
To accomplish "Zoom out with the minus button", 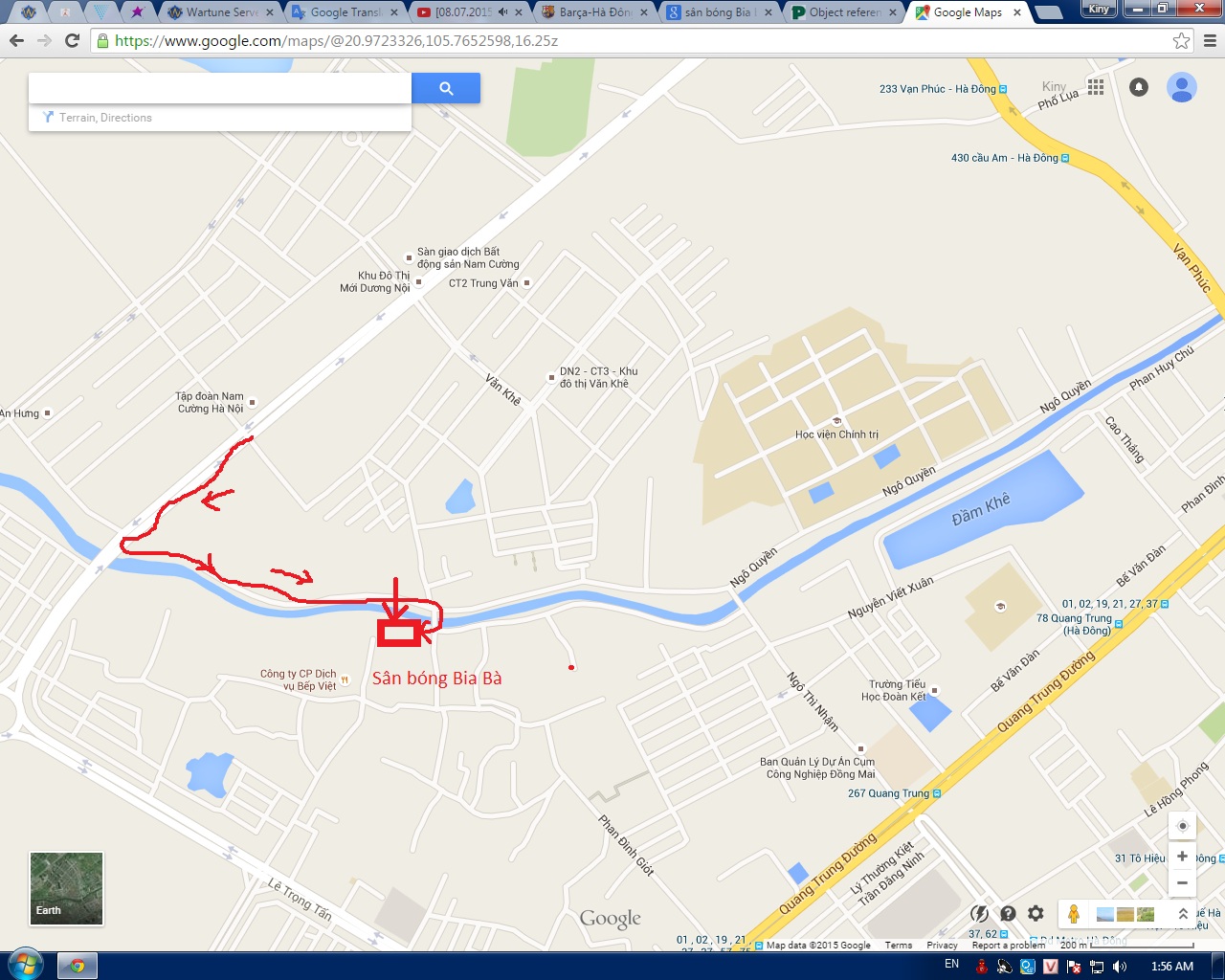I will tap(1182, 882).
